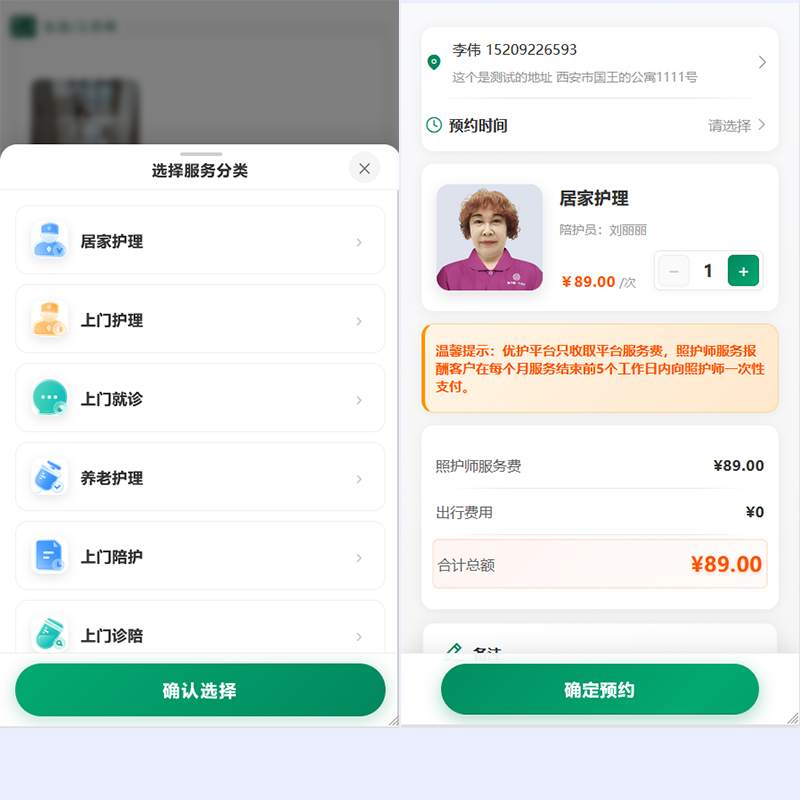The image size is (800, 800).
Task: Choose the 上门诊陪 category
Action: pos(200,633)
